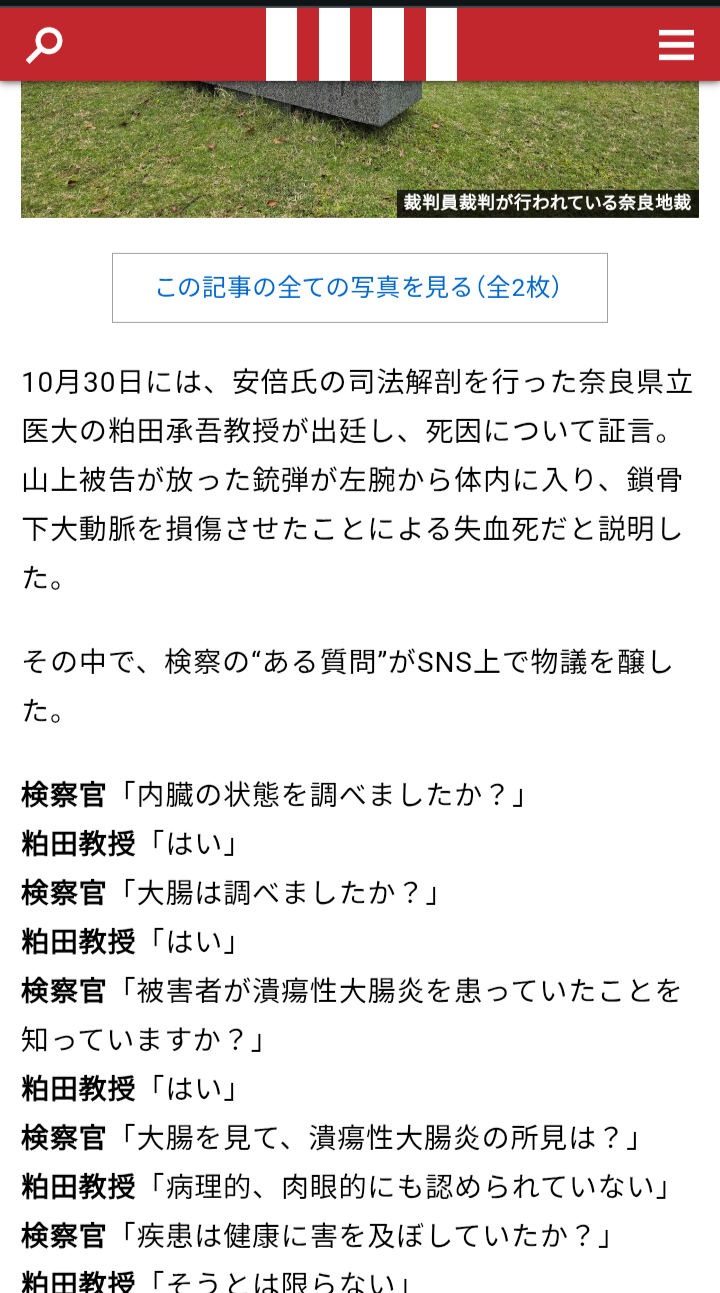Image resolution: width=720 pixels, height=1293 pixels.
Task: Open the hamburger menu
Action: 676,45
